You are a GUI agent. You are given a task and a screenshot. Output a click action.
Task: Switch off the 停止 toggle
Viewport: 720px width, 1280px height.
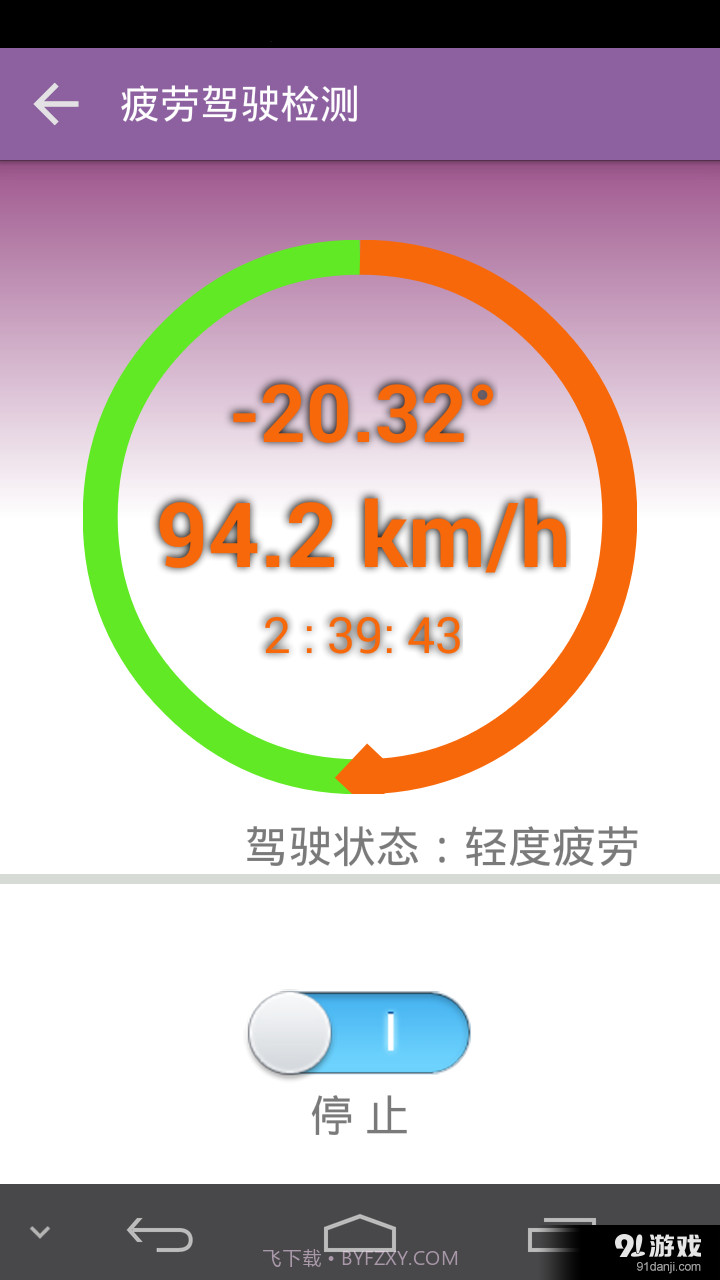(x=360, y=1032)
